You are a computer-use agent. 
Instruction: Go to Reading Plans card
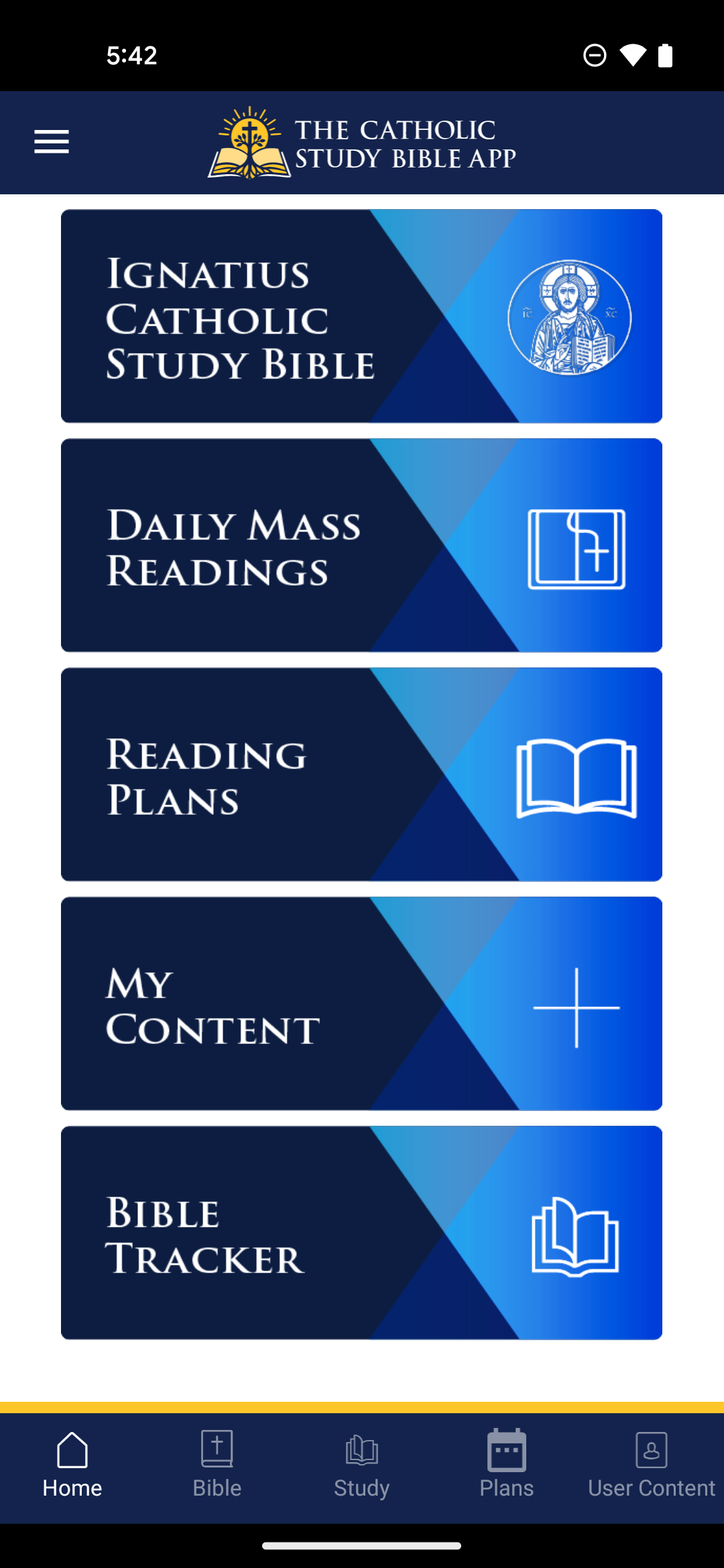click(x=361, y=775)
